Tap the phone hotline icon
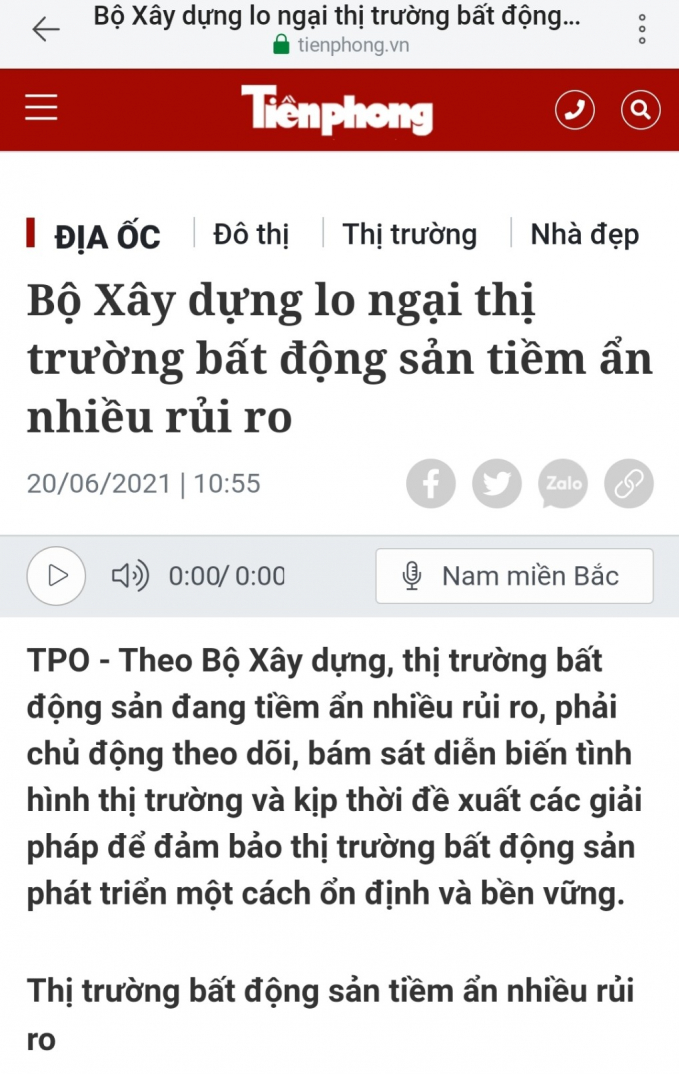This screenshot has height=1074, width=679. click(x=575, y=109)
